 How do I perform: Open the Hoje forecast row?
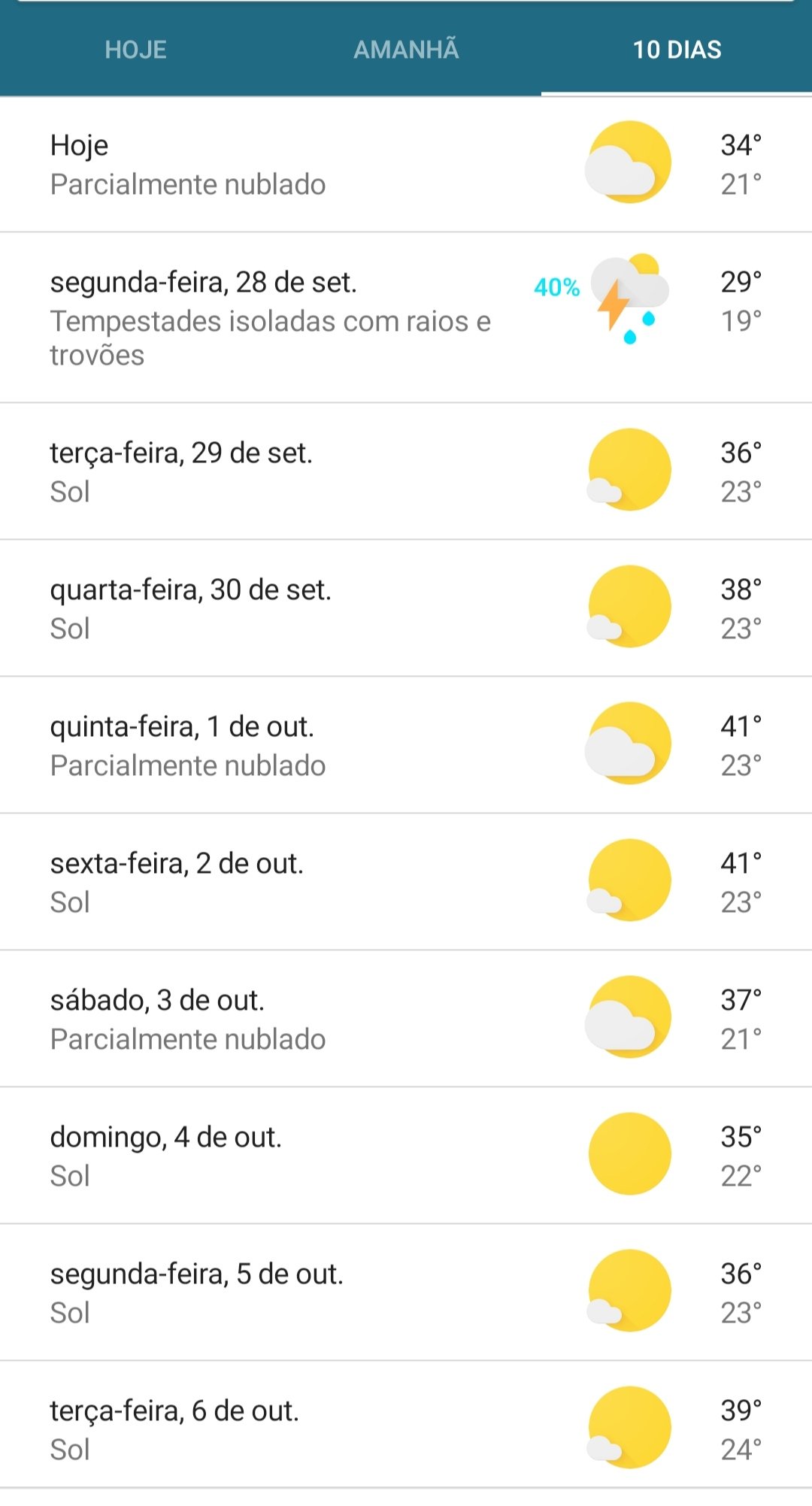point(406,164)
